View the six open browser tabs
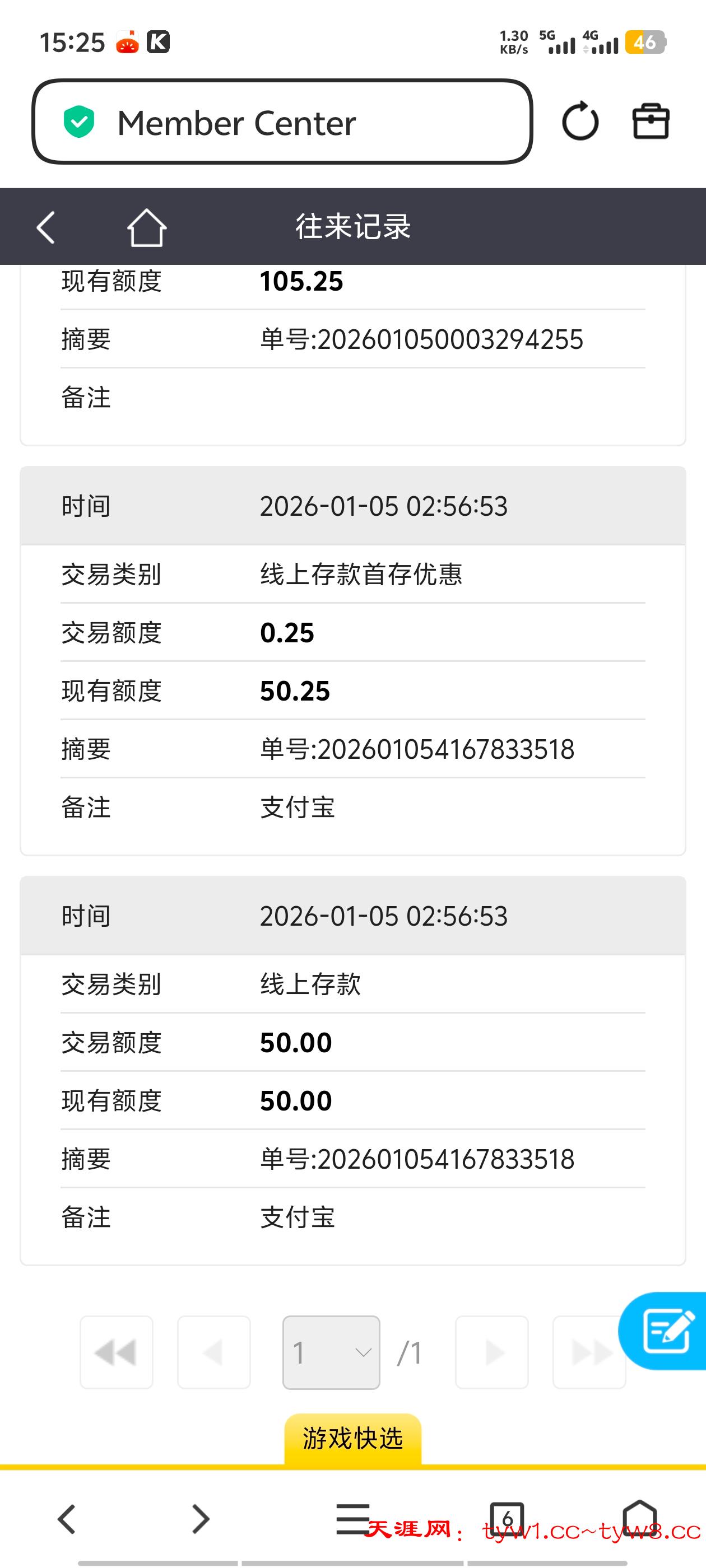Image resolution: width=706 pixels, height=1568 pixels. [x=507, y=1519]
